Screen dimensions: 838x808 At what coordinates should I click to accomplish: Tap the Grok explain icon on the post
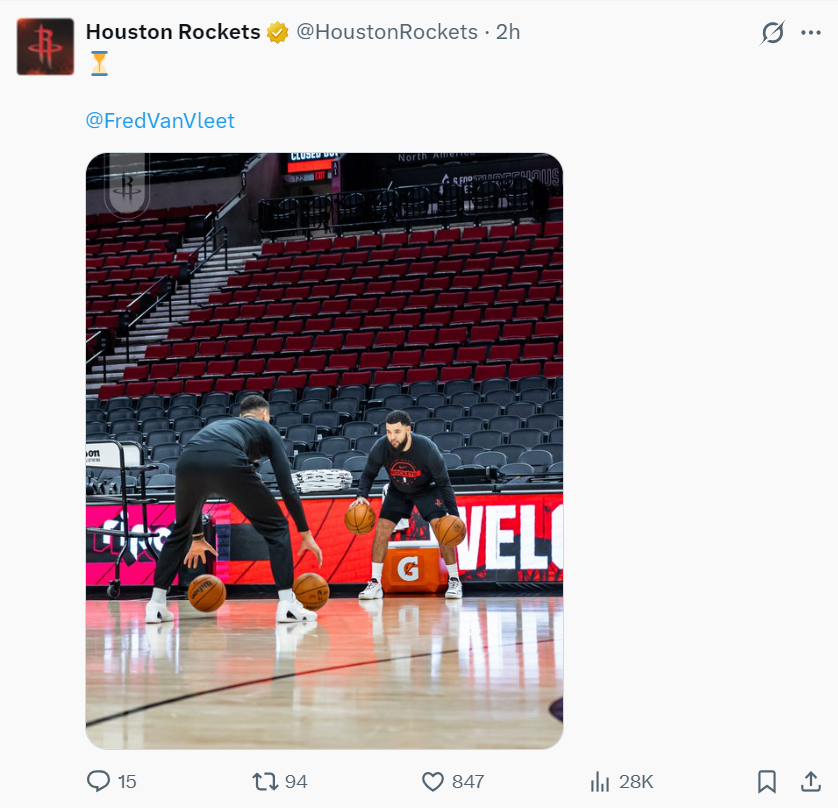pos(772,33)
